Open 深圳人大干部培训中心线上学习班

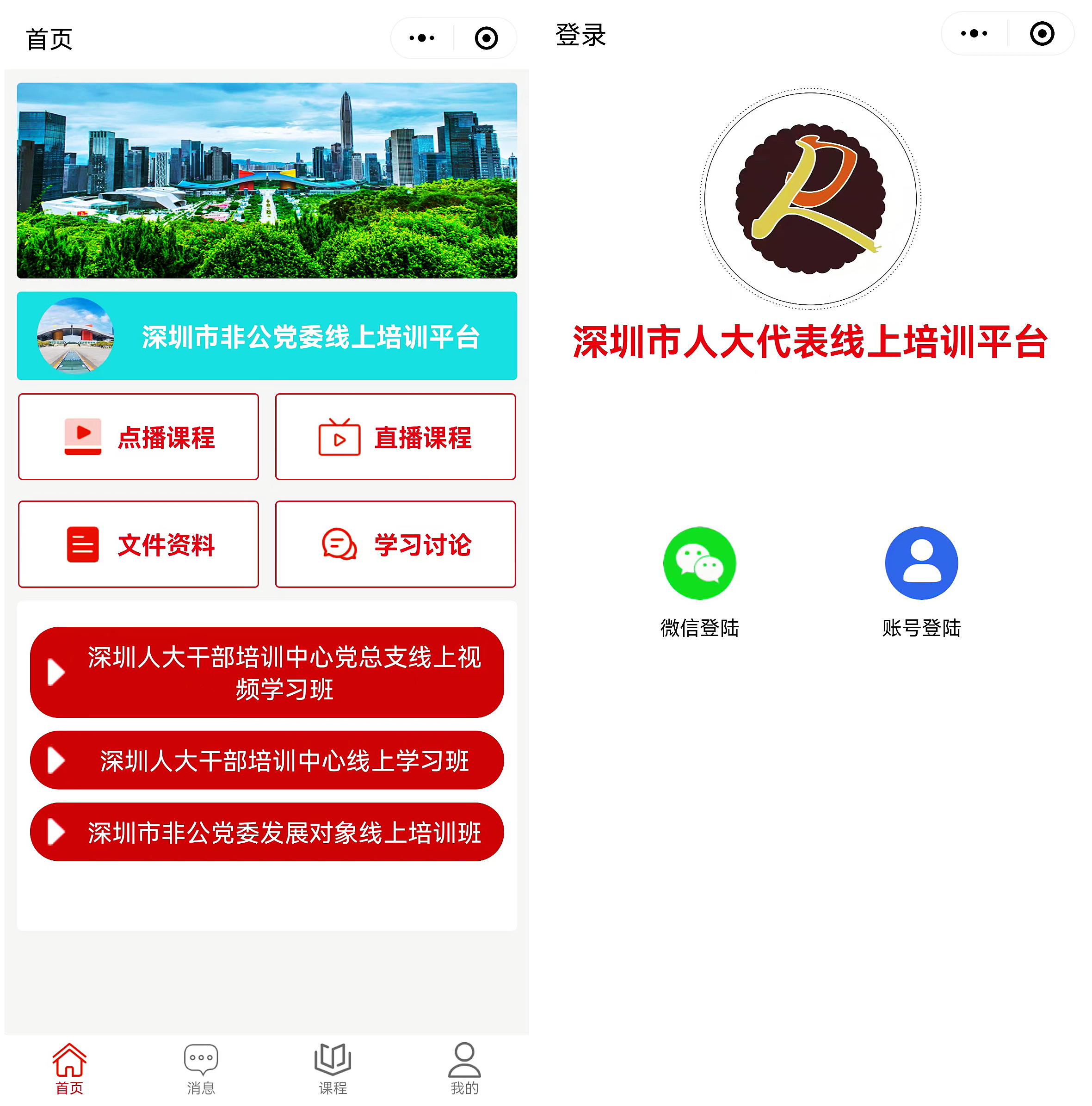[x=267, y=760]
